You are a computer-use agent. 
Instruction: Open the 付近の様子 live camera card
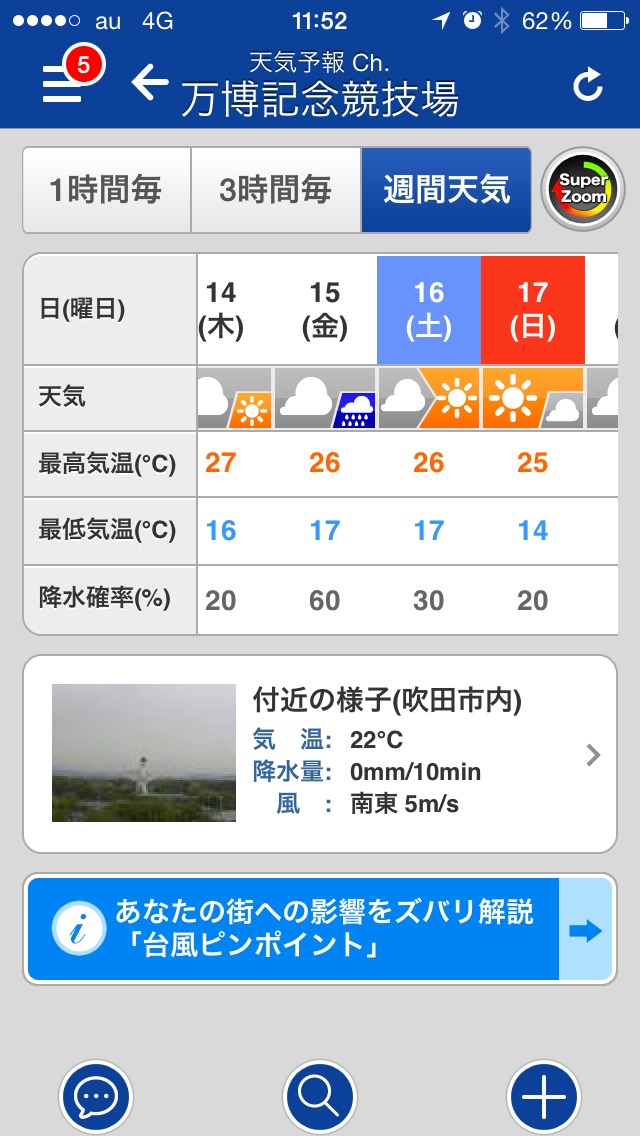point(319,754)
